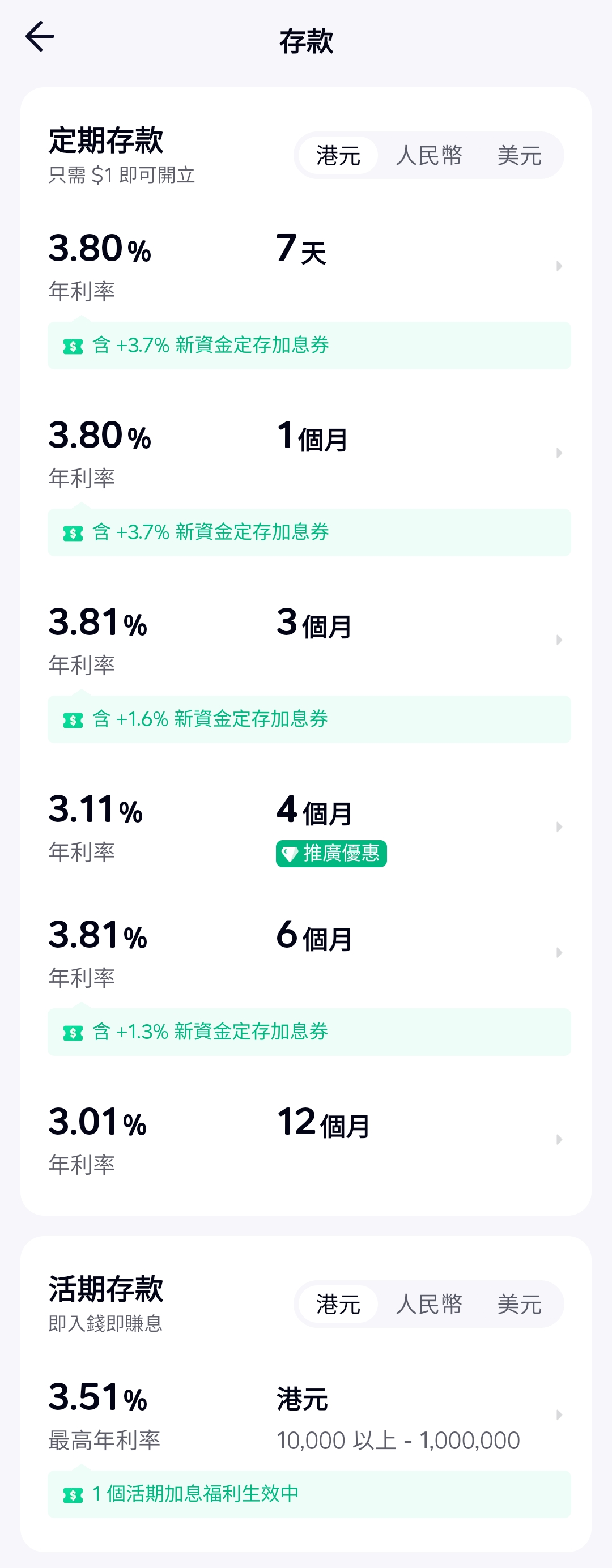This screenshot has width=612, height=1568.
Task: Tap the dollar icon on 活期加息福利 banner
Action: coord(73,1494)
